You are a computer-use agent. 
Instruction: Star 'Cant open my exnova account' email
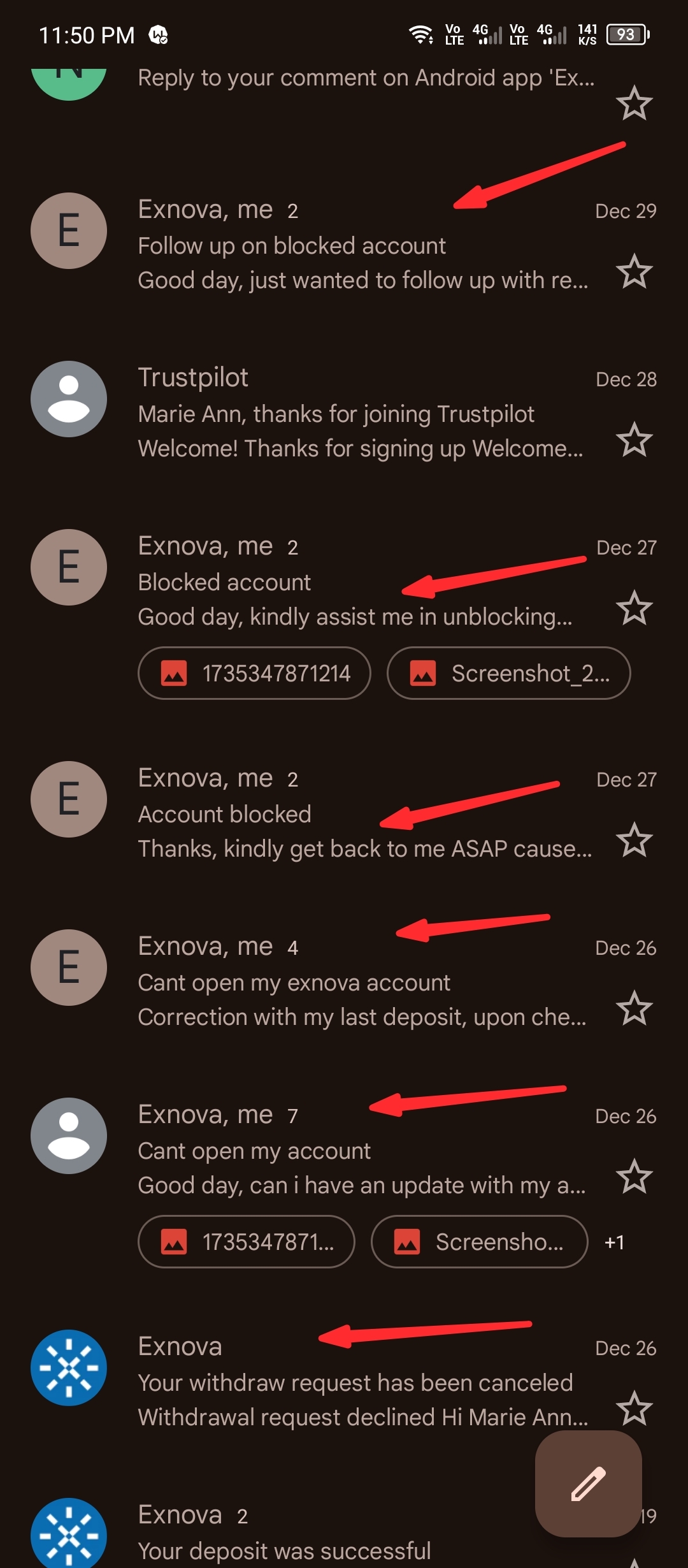click(x=634, y=1008)
